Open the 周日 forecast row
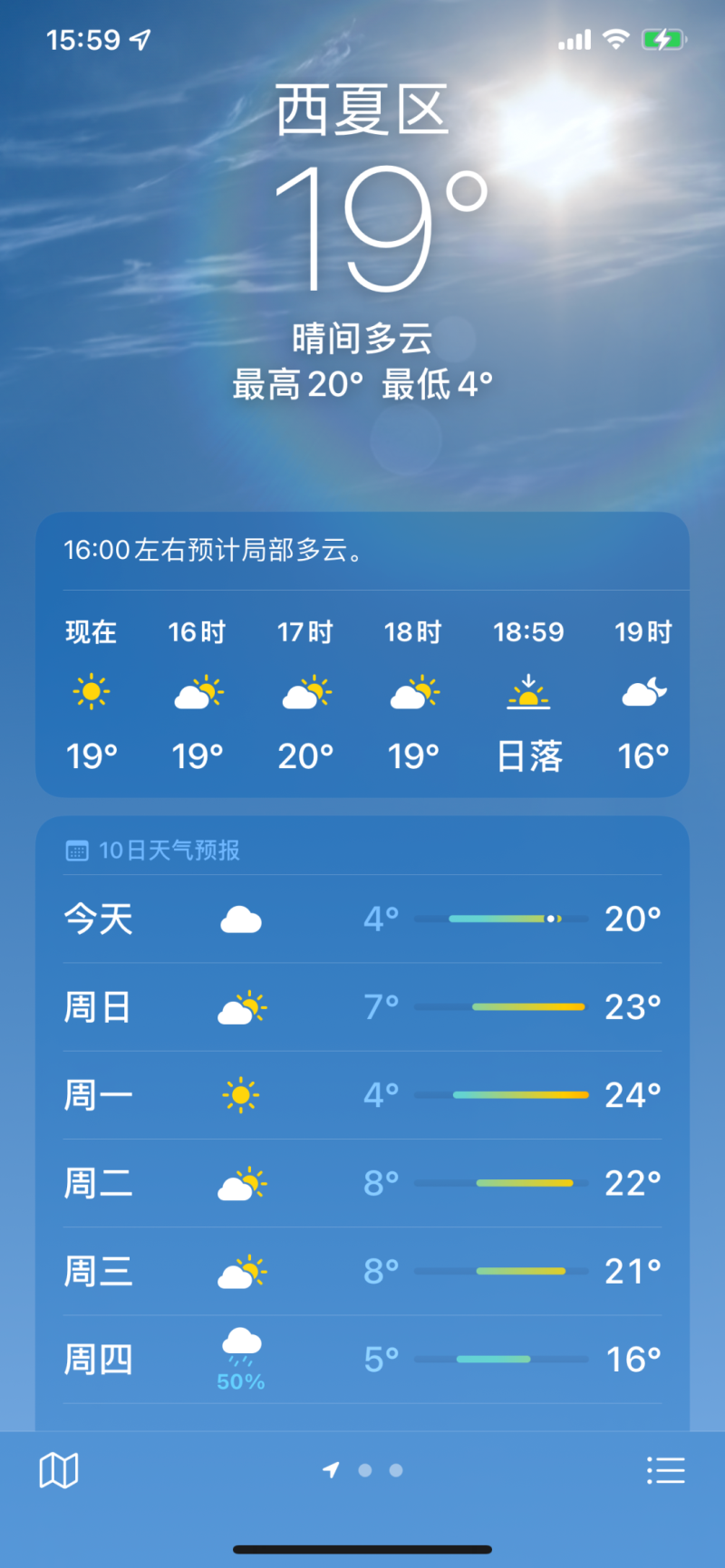The image size is (725, 1568). pos(362,1006)
